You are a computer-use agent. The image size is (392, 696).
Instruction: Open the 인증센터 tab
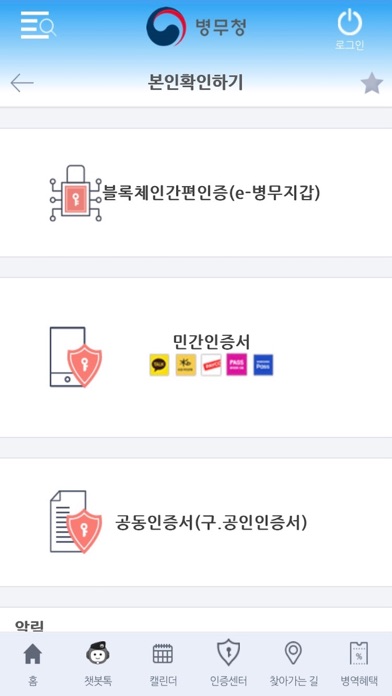coord(228,663)
